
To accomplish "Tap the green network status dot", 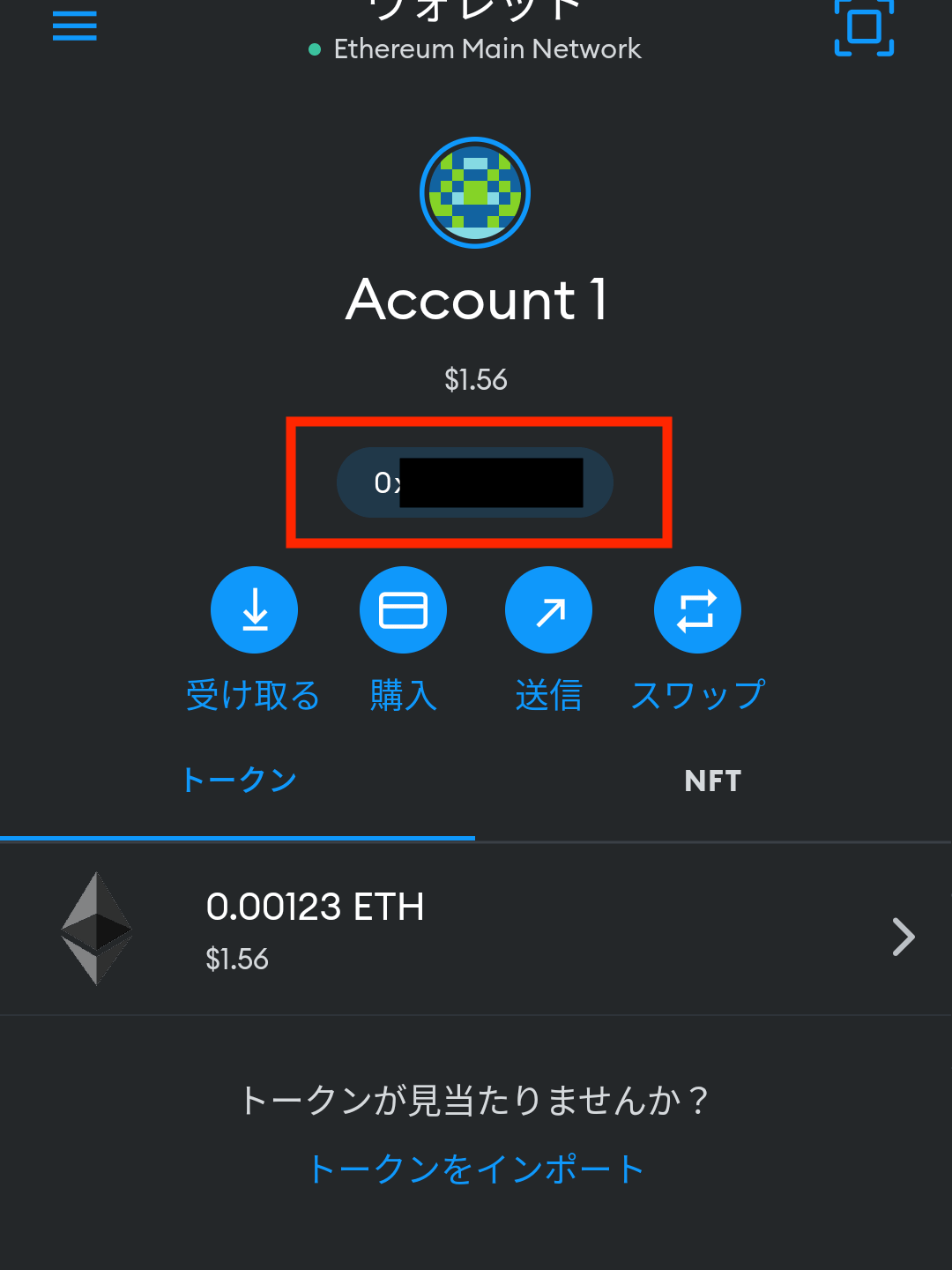I will pos(316,49).
